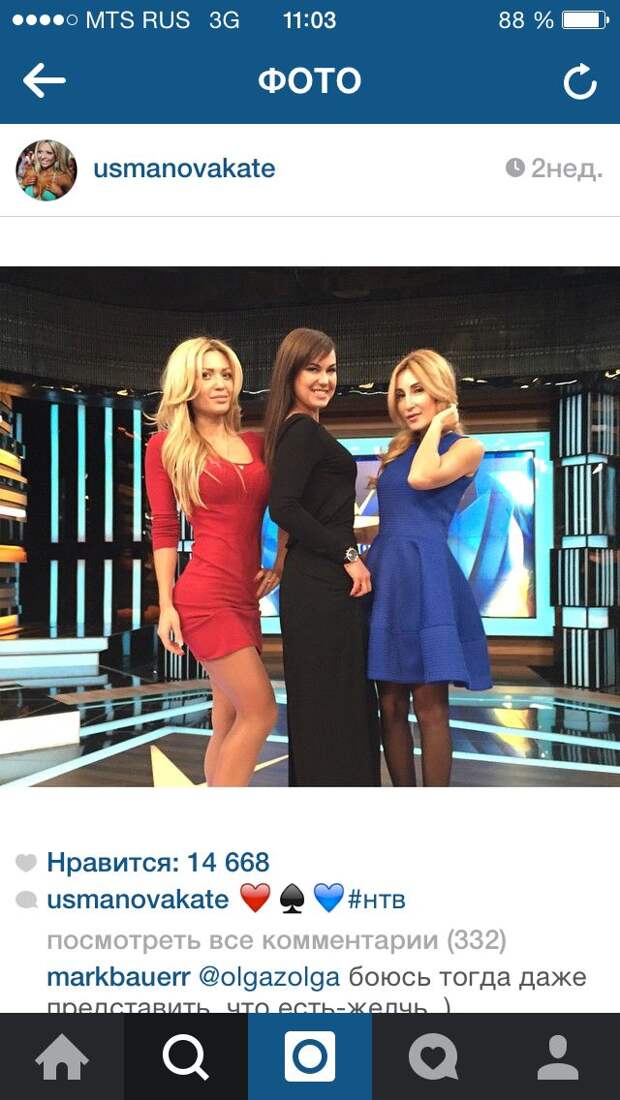View all 332 comments
The height and width of the screenshot is (1100, 620).
point(277,940)
